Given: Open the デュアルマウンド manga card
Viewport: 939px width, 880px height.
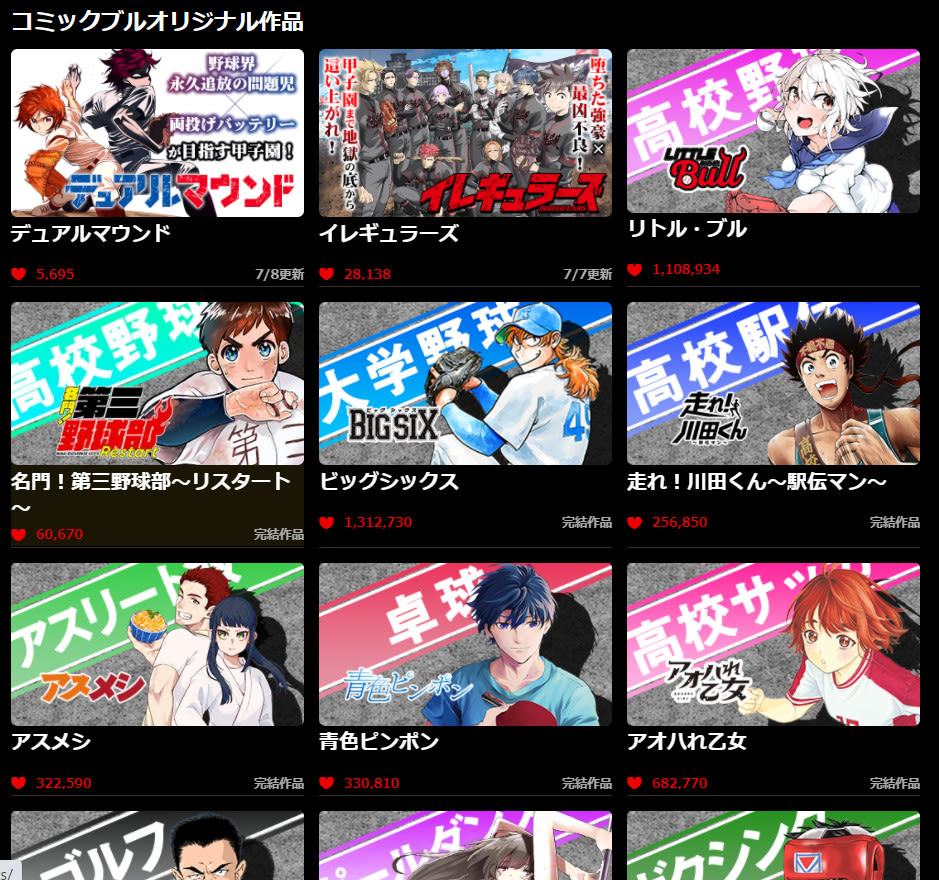Looking at the screenshot, I should pyautogui.click(x=157, y=133).
